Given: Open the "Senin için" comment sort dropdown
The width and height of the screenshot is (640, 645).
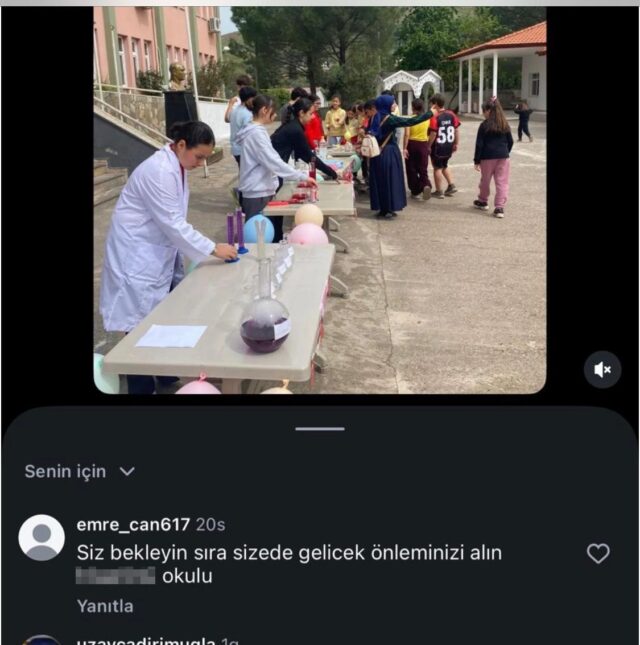Looking at the screenshot, I should click(x=80, y=471).
